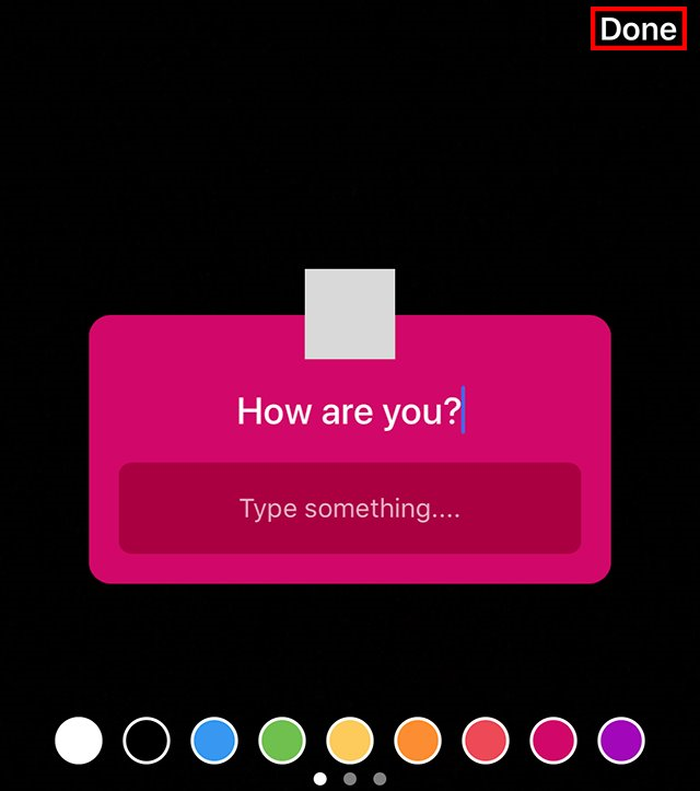Select the white color swatch
This screenshot has width=700, height=791.
pos(79,741)
